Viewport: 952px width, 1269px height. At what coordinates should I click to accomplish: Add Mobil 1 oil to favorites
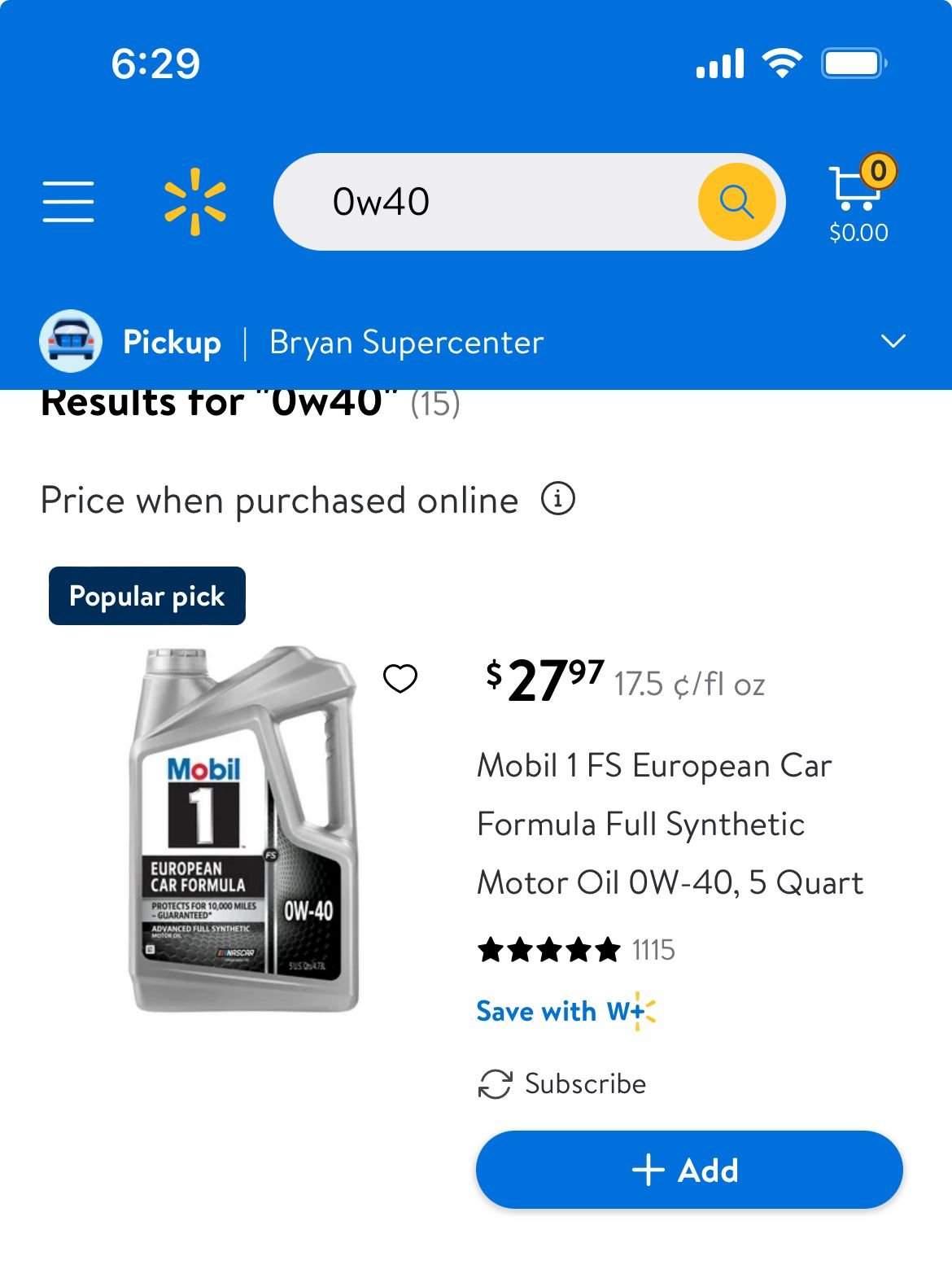coord(400,678)
